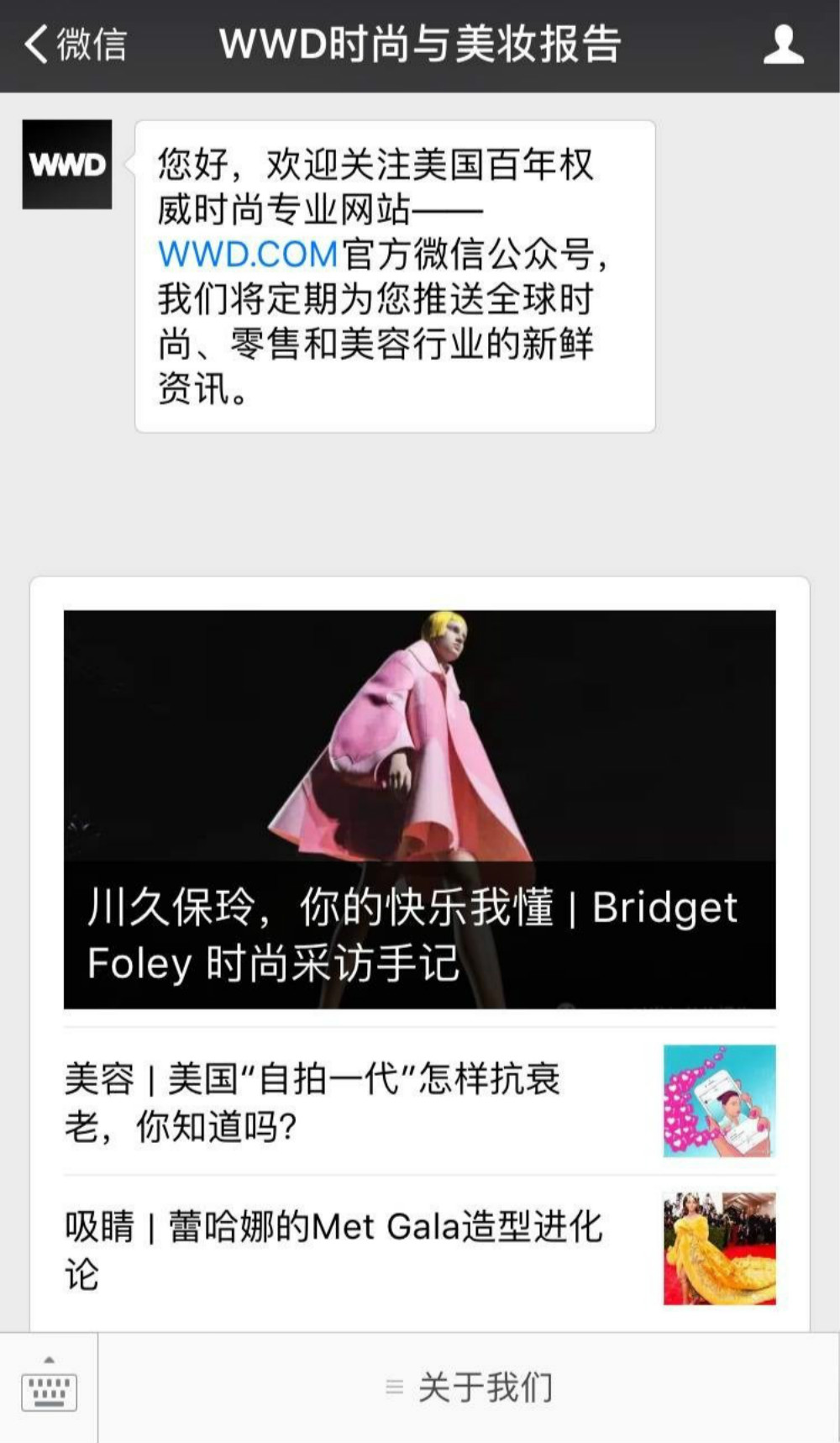
Task: Open the 川久保玲 Bridget Foley article
Action: point(419,808)
